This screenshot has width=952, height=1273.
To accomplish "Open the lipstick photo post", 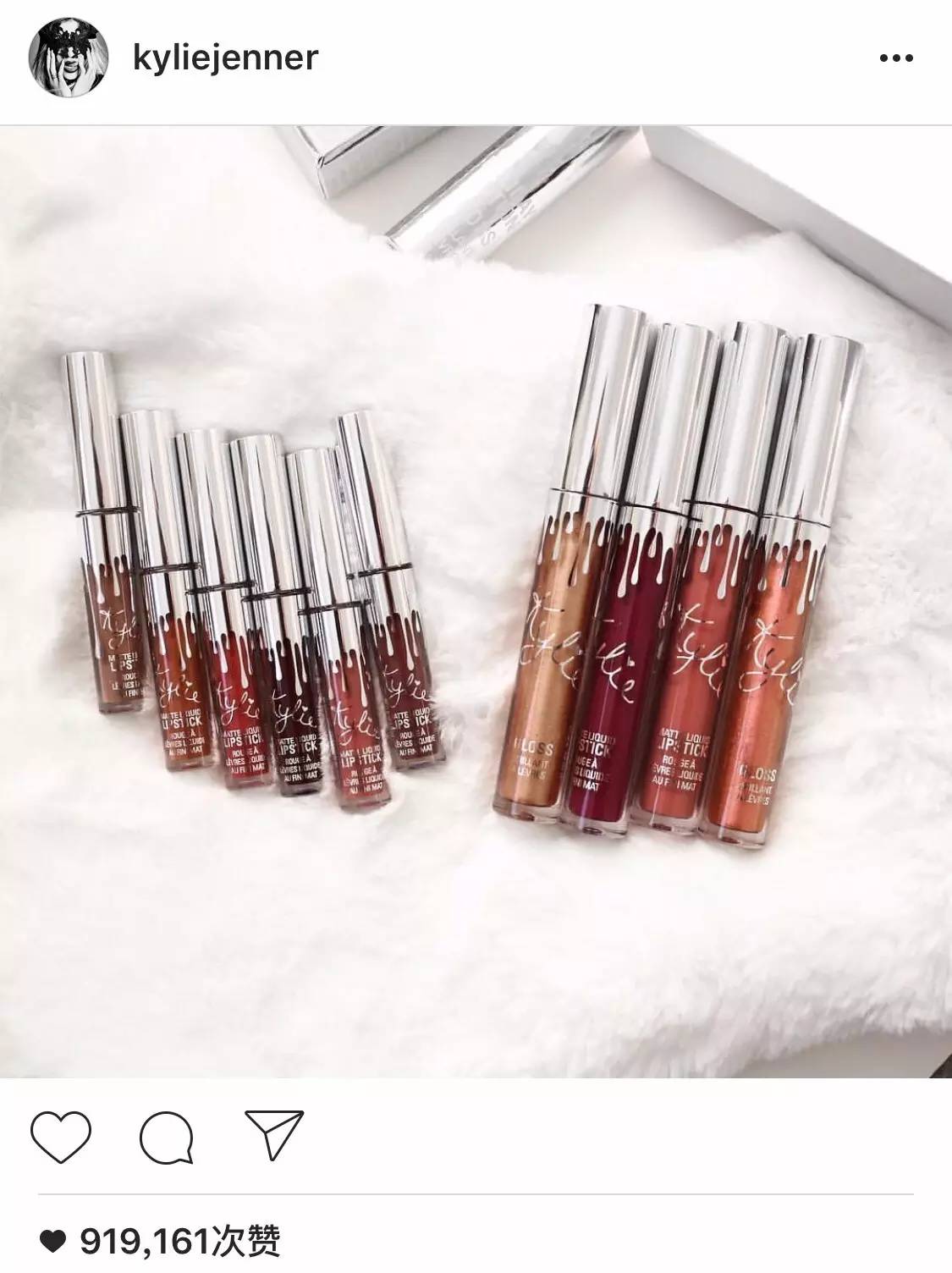I will 476,601.
